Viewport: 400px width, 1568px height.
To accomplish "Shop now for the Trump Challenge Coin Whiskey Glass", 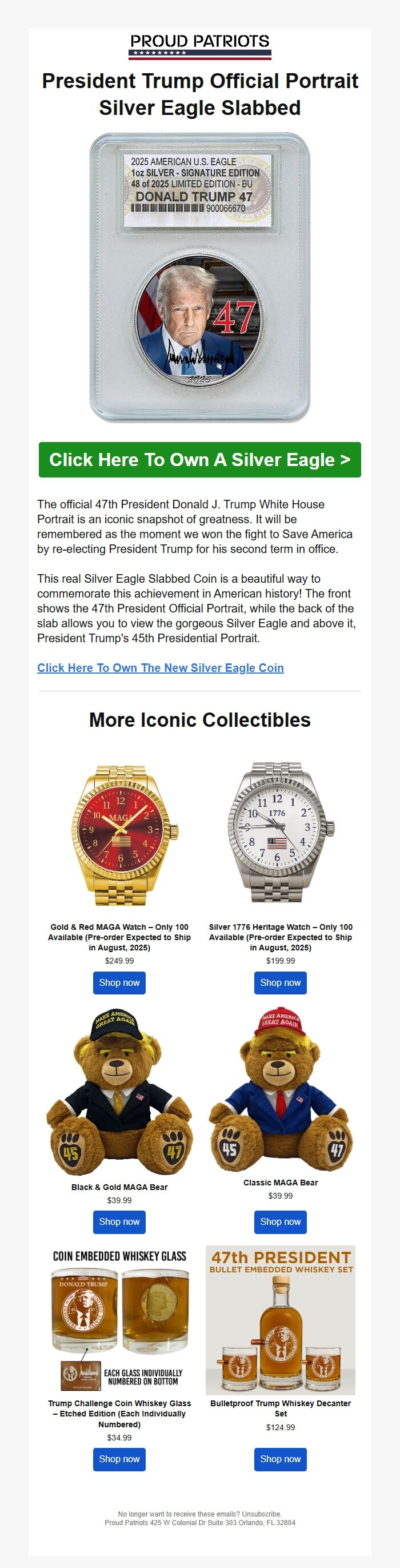I will tap(119, 1459).
